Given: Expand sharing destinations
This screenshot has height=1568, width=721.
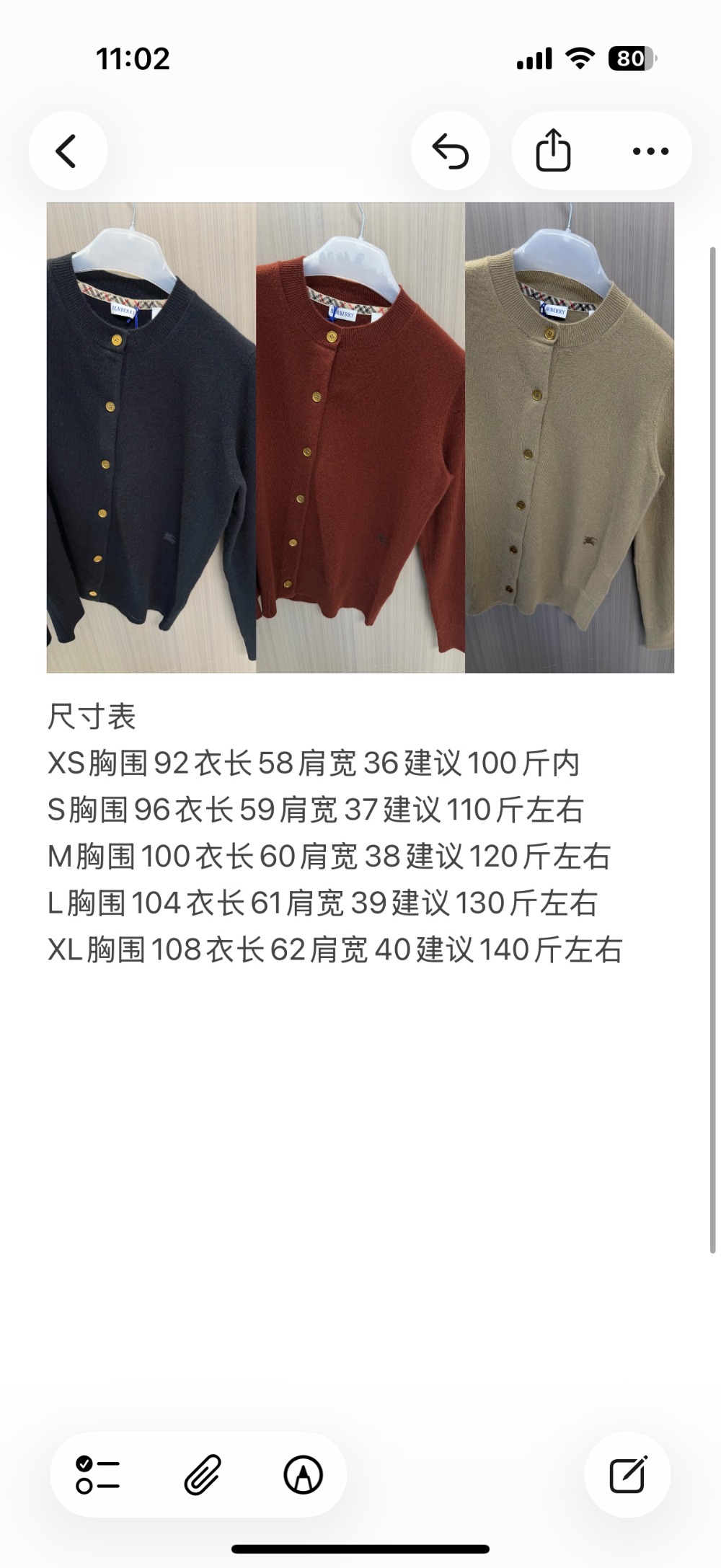Looking at the screenshot, I should (x=553, y=149).
